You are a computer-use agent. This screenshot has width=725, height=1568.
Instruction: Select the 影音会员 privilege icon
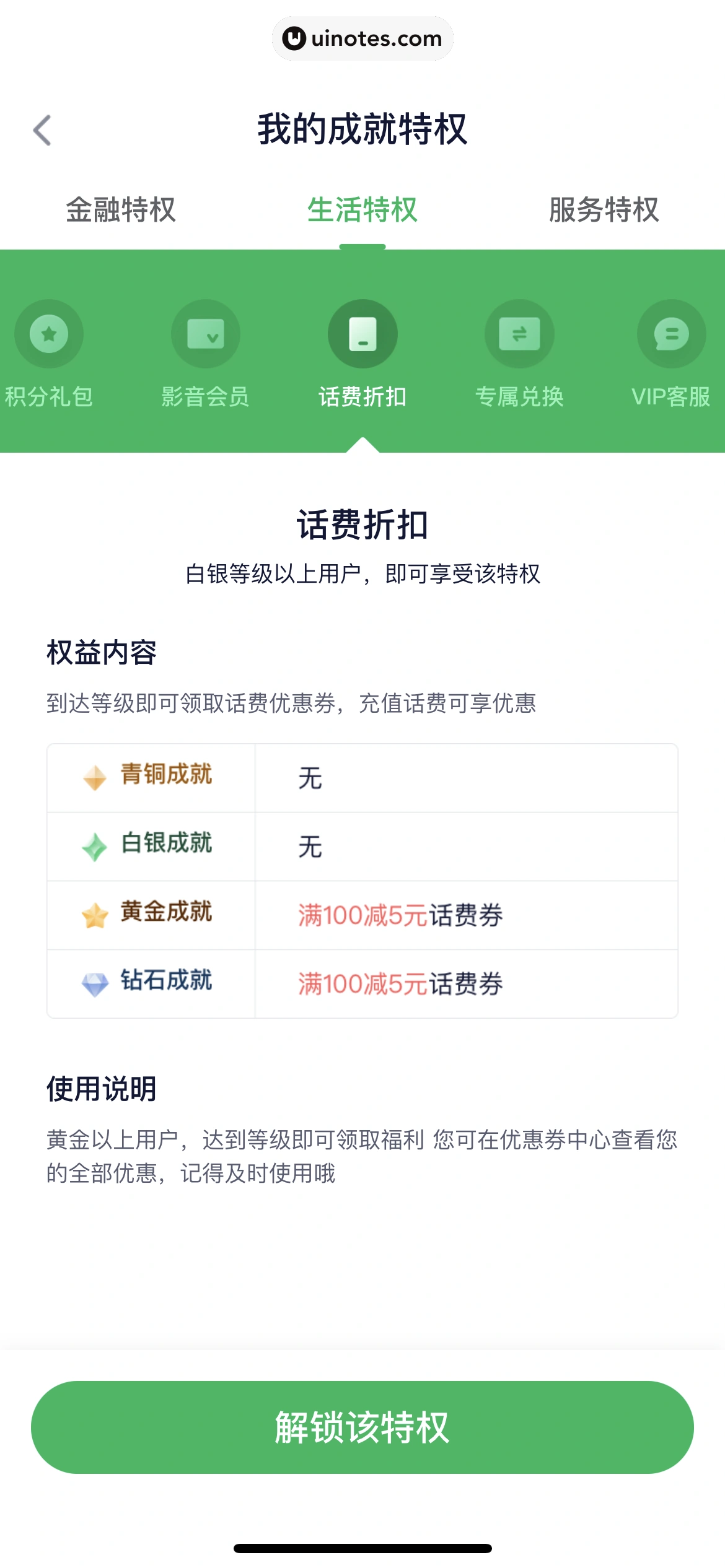tap(206, 333)
